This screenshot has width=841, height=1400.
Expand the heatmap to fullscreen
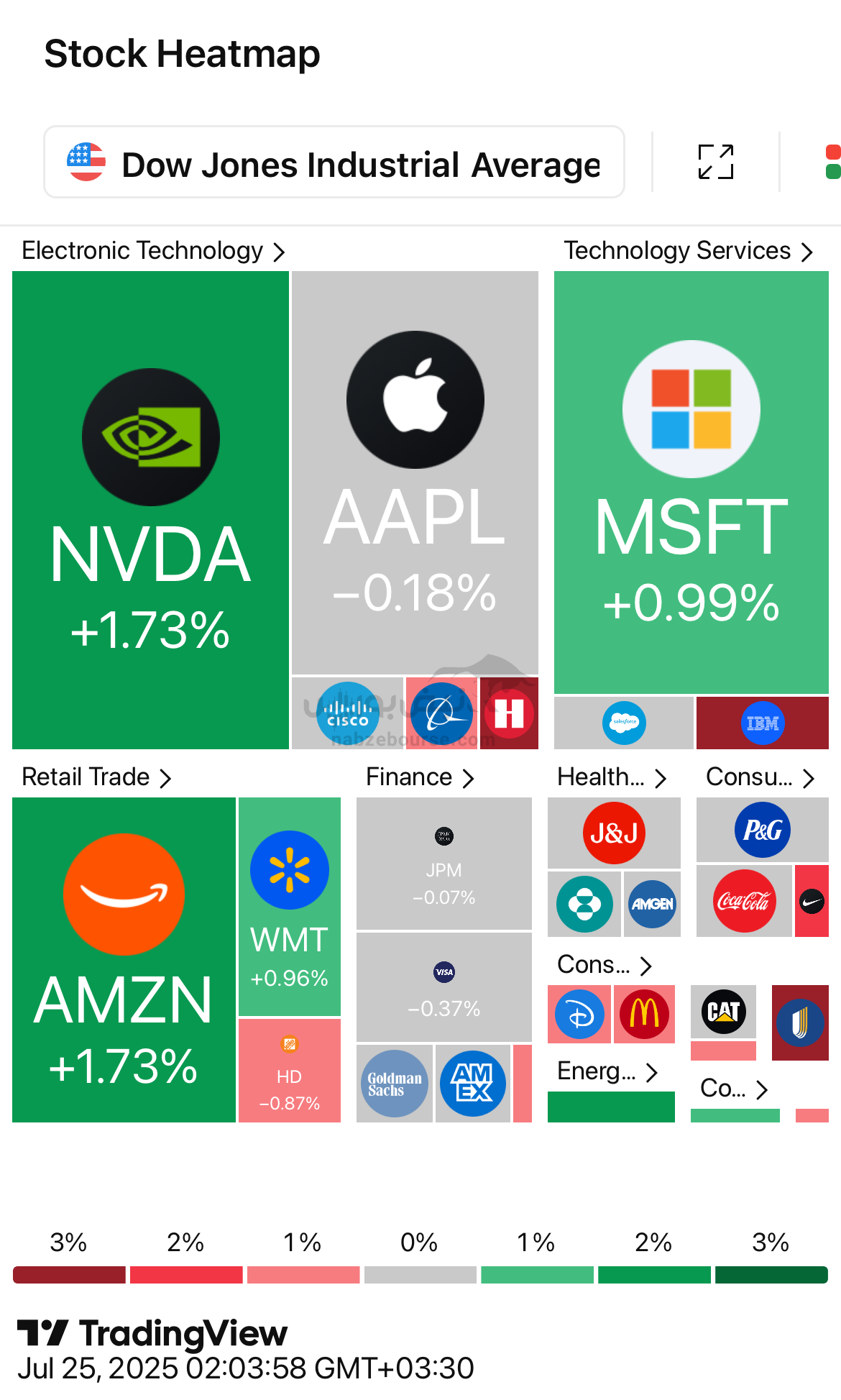716,162
